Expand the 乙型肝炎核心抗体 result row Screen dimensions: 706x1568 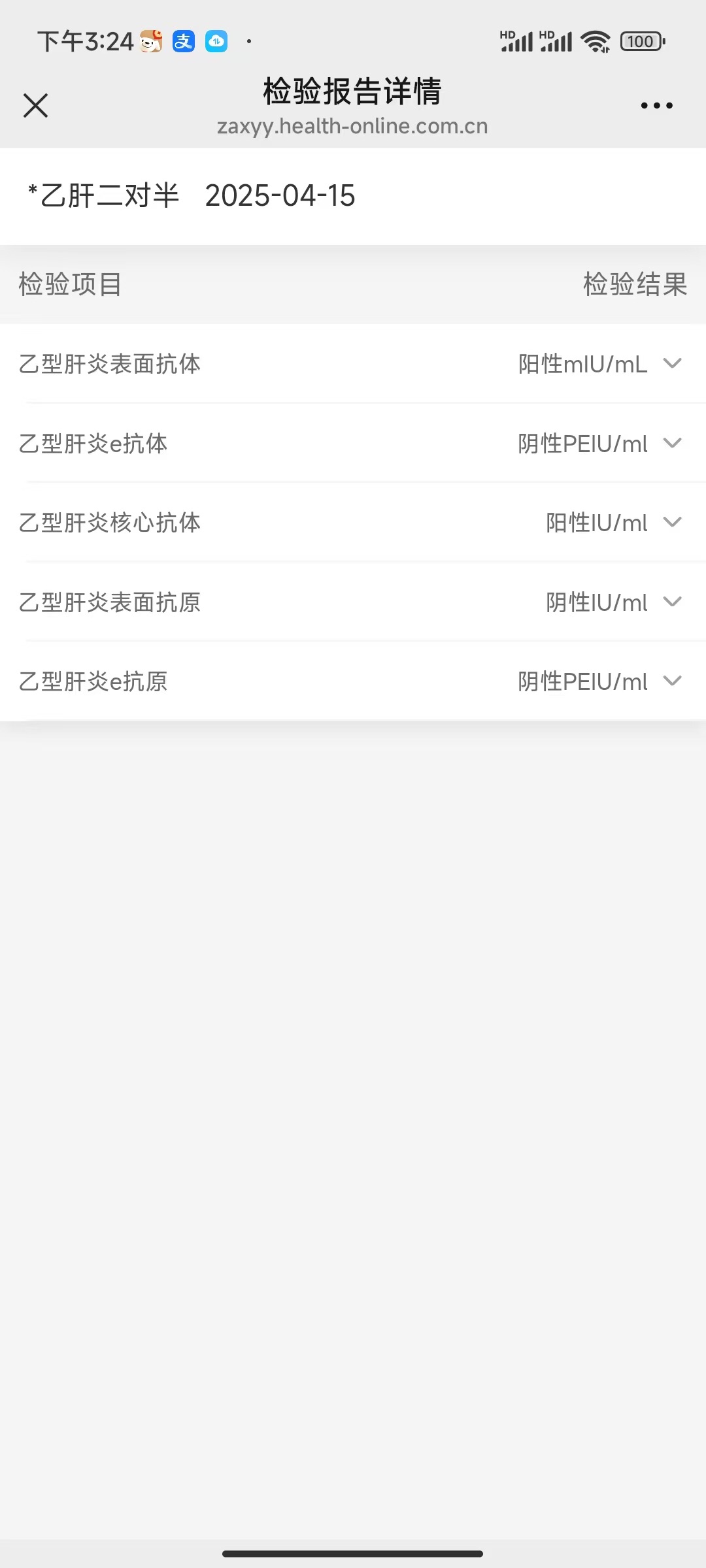coord(671,523)
